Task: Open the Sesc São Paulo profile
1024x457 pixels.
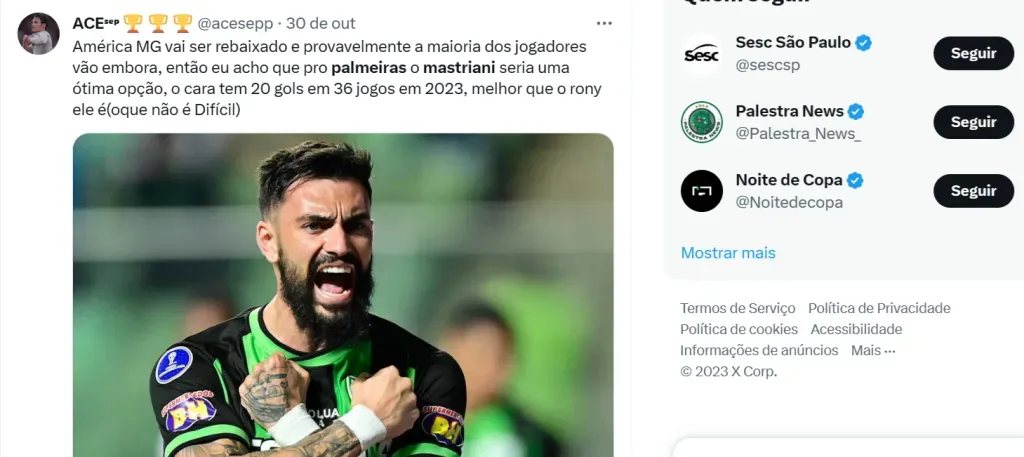Action: pos(792,43)
